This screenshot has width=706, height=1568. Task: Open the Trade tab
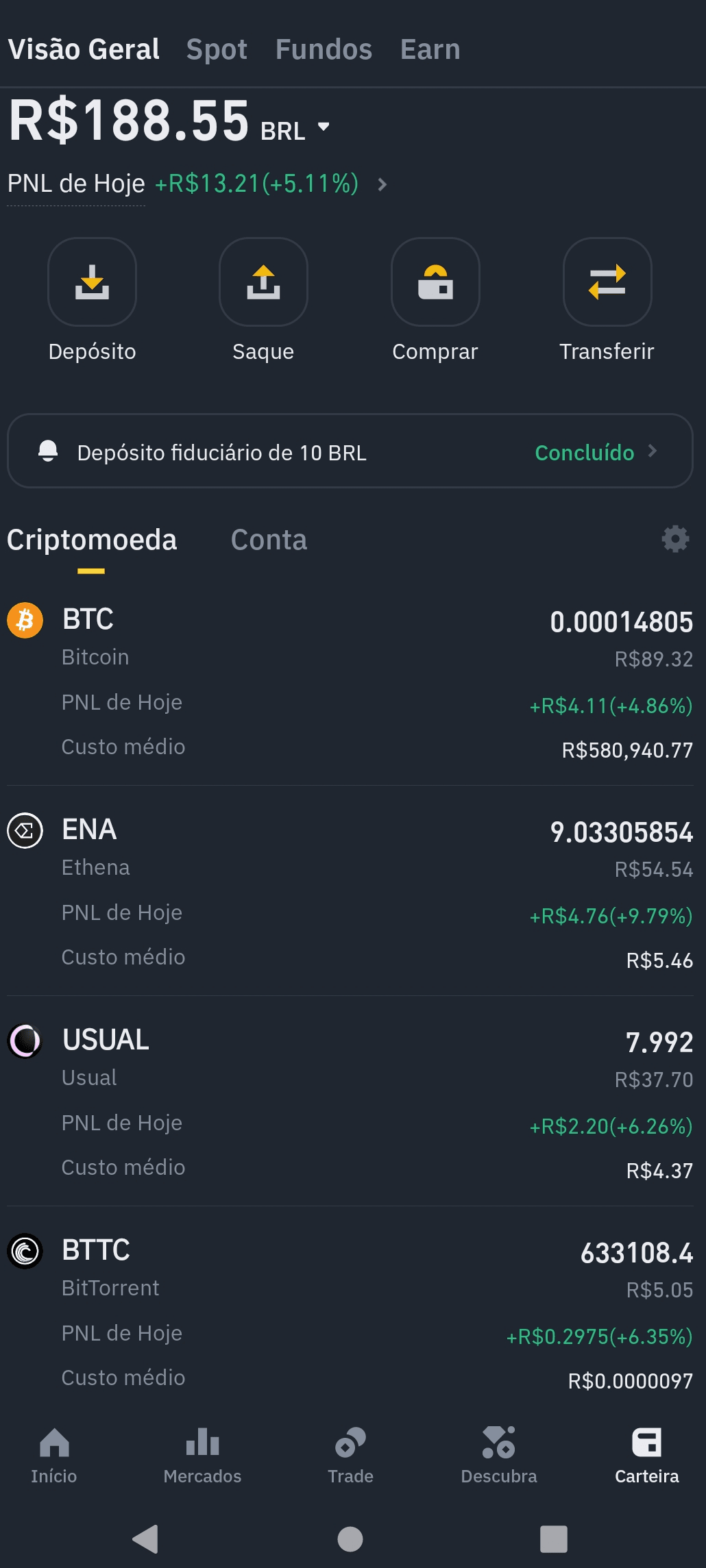(350, 1455)
